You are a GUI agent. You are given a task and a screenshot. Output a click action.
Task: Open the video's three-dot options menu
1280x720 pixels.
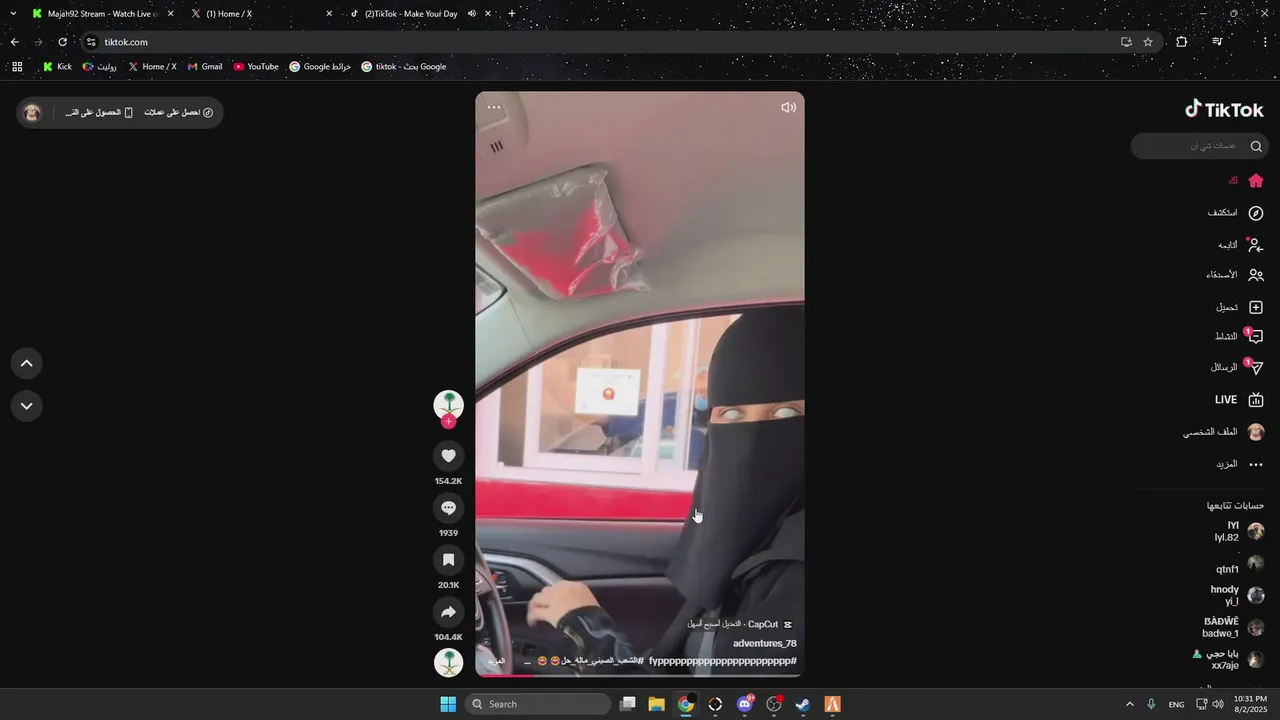[494, 107]
